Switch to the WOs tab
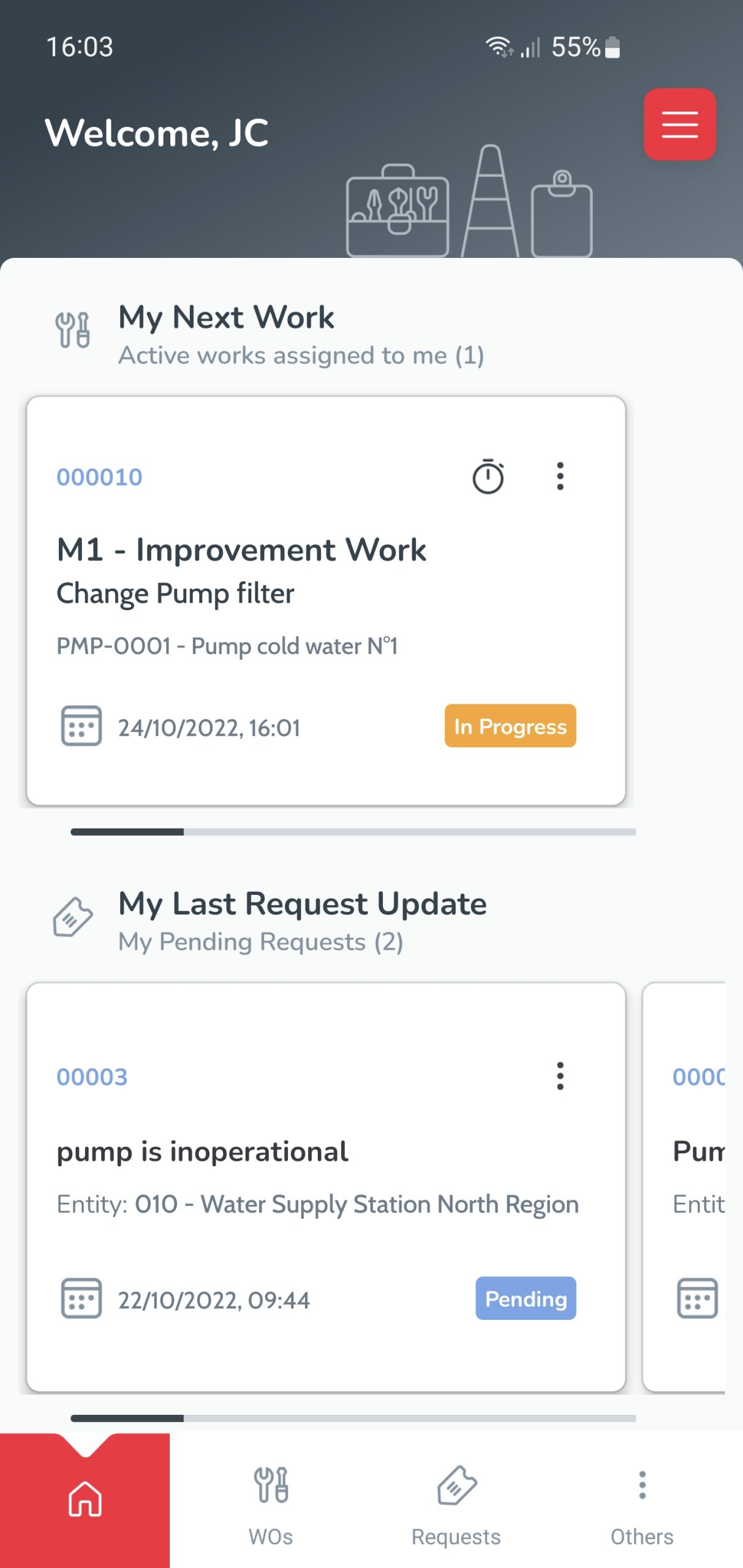The width and height of the screenshot is (743, 1568). 271,1501
